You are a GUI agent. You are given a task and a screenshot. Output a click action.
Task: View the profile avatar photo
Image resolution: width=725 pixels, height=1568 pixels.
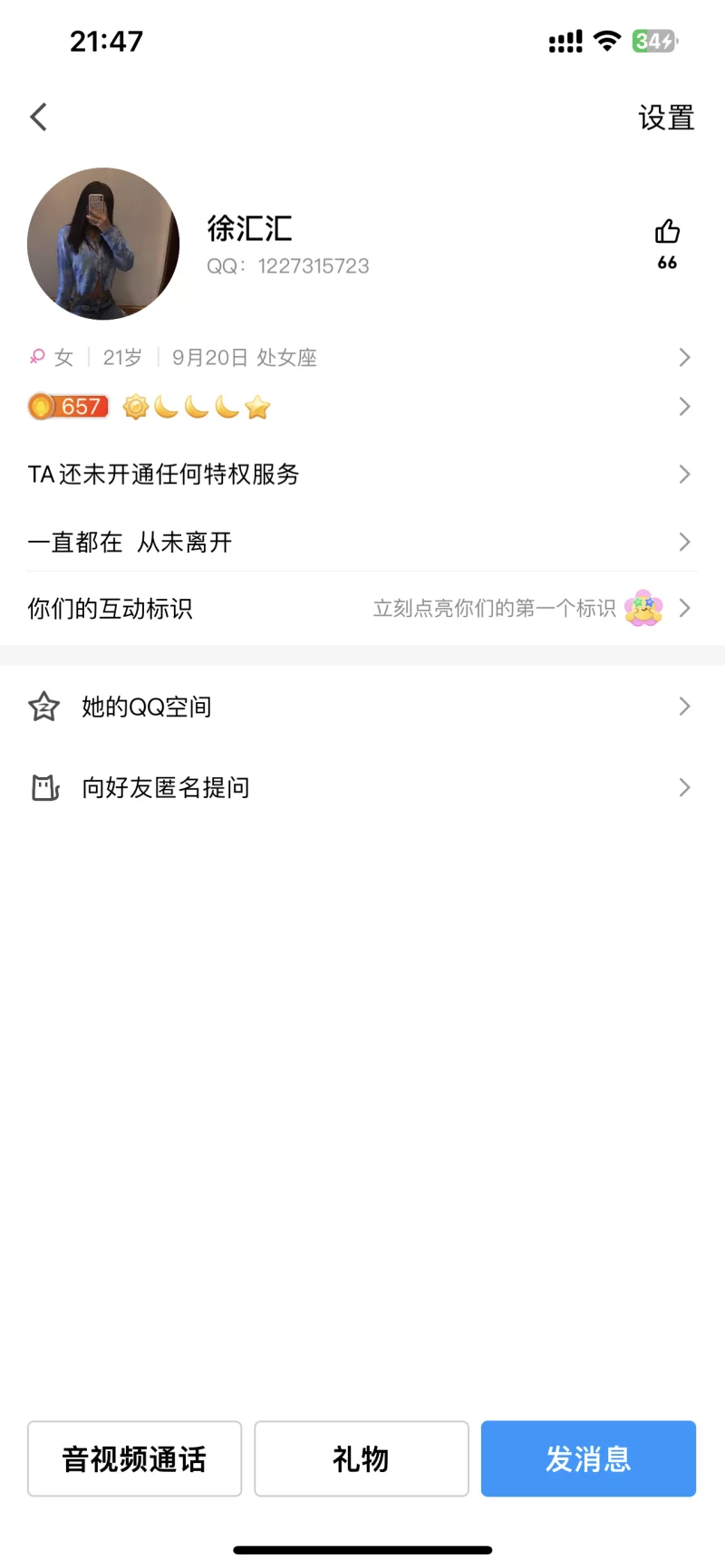[103, 244]
